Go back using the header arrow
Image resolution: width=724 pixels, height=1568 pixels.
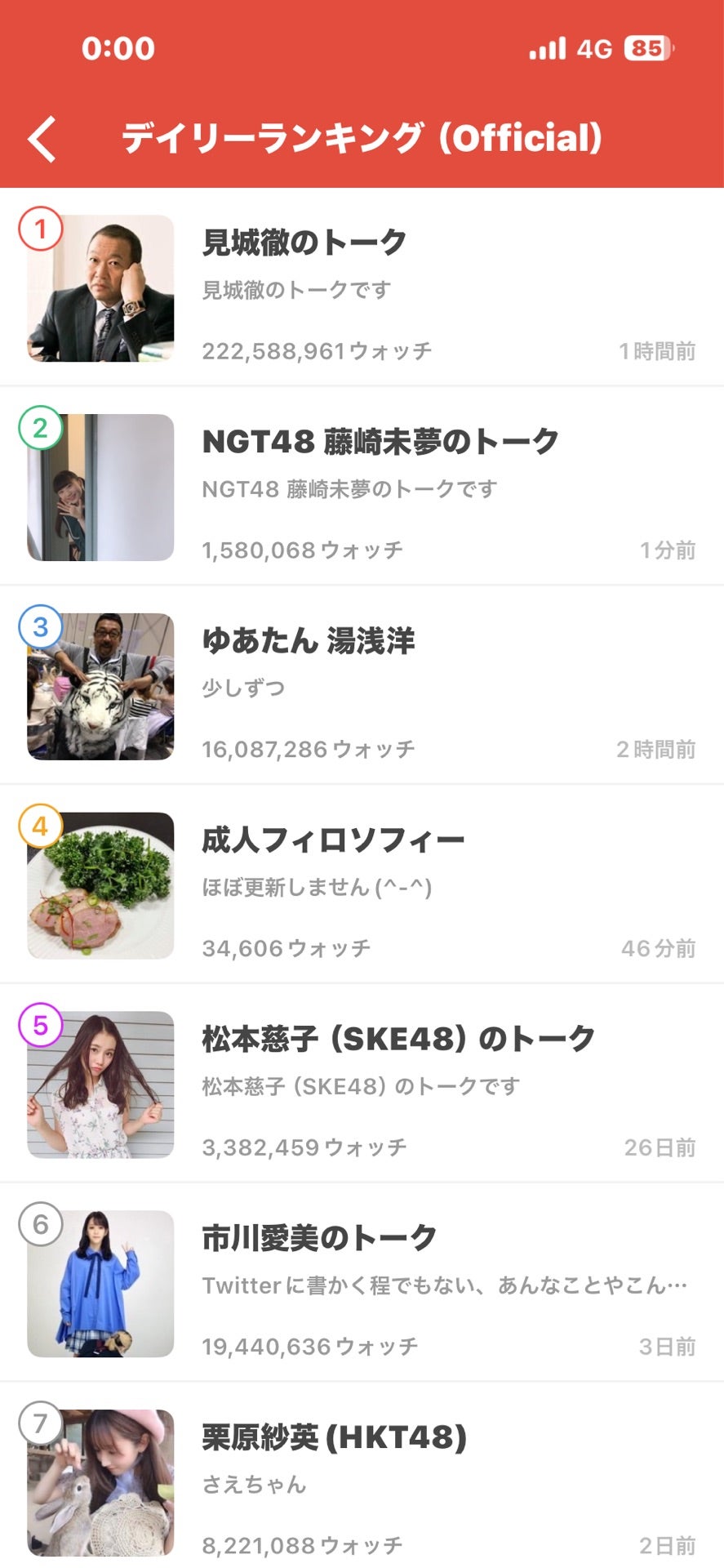[x=42, y=139]
